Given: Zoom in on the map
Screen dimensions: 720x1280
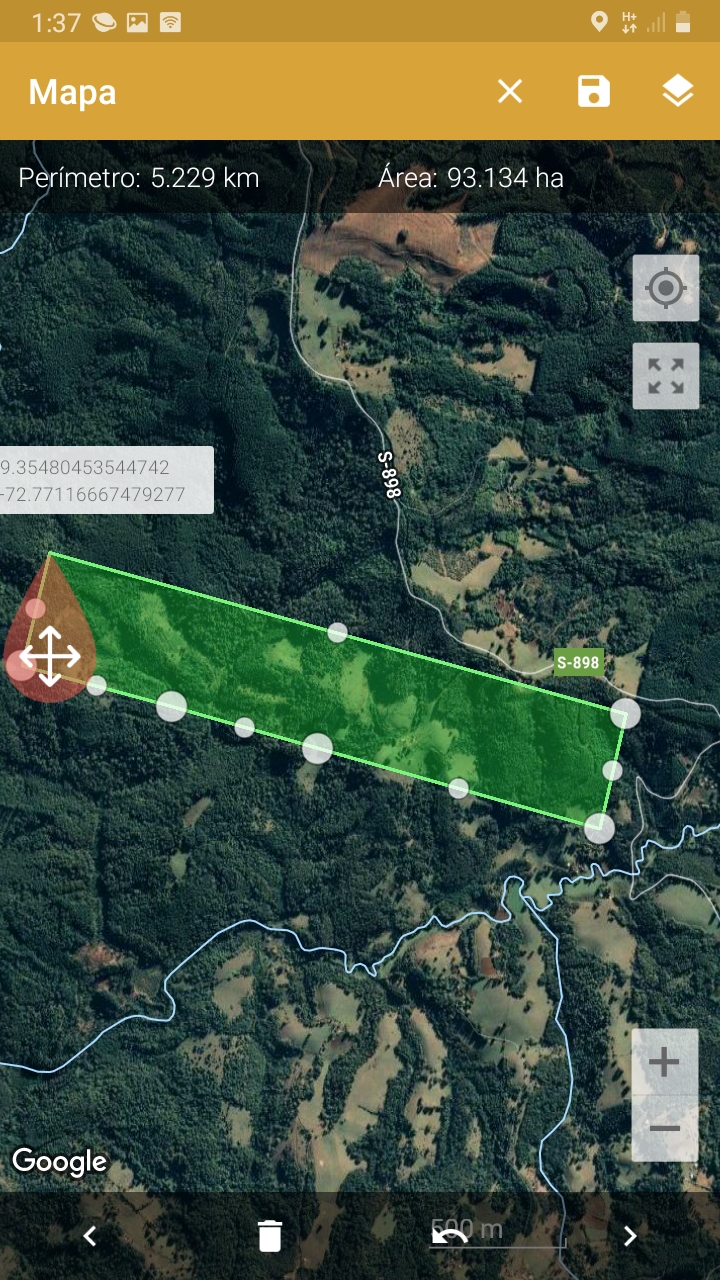Looking at the screenshot, I should coord(665,1062).
